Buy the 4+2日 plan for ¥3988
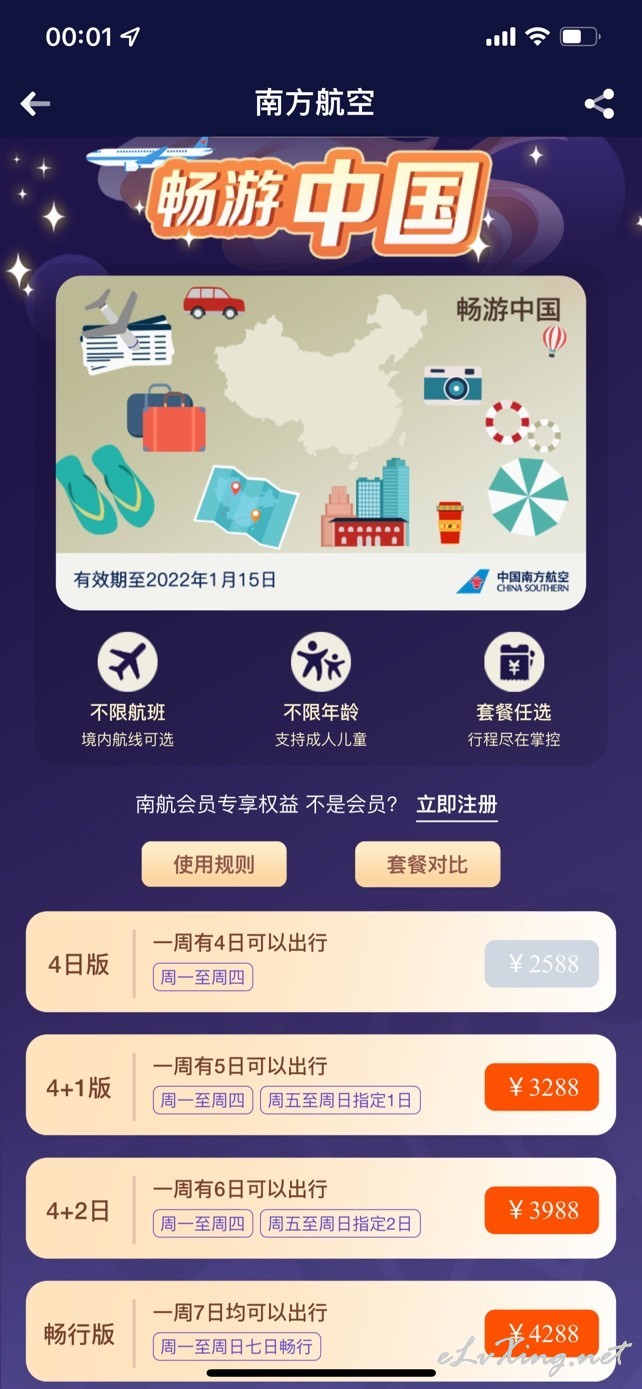Screen dimensions: 642x1389 [541, 1210]
